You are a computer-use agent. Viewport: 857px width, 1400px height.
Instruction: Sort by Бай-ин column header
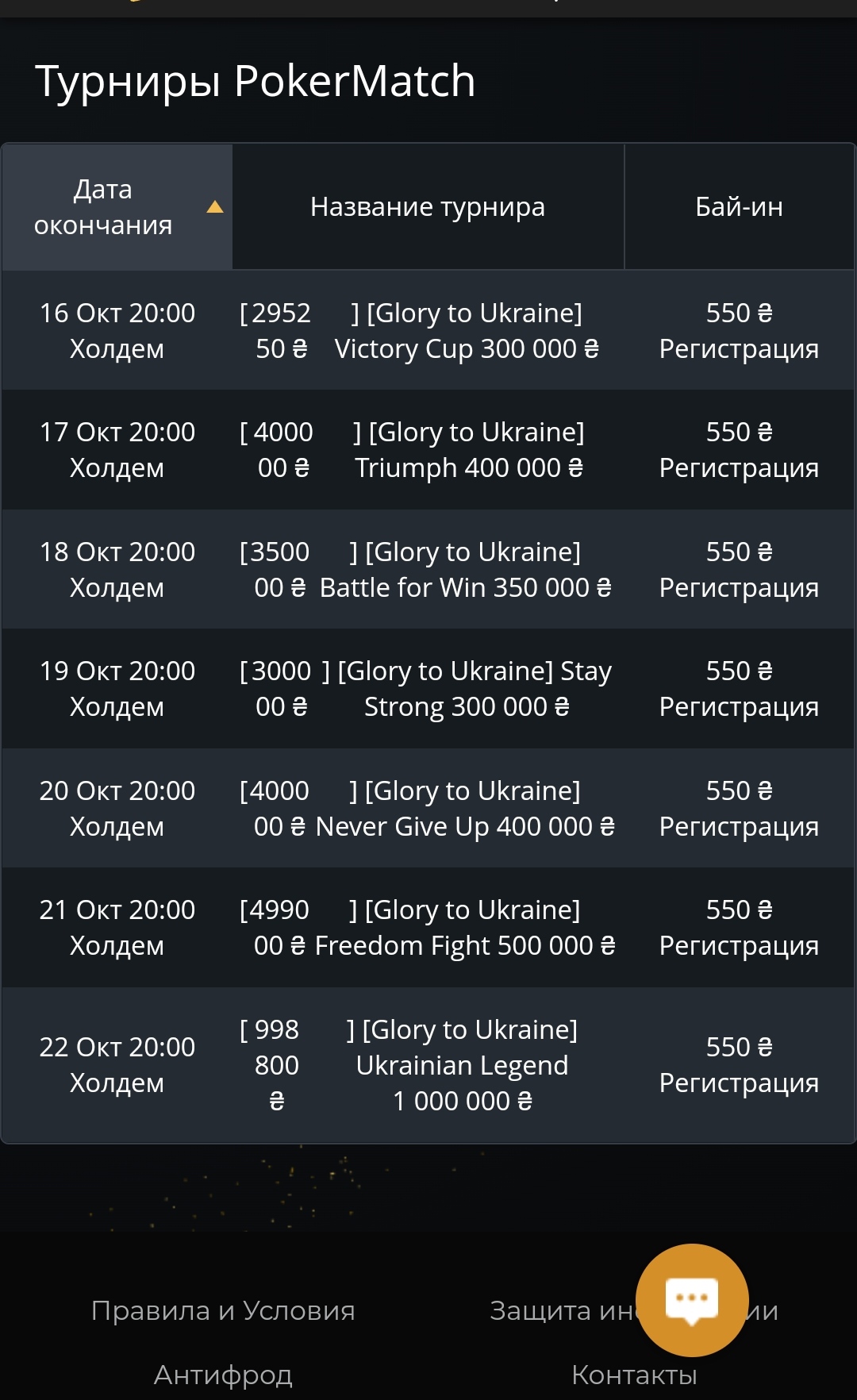click(739, 207)
